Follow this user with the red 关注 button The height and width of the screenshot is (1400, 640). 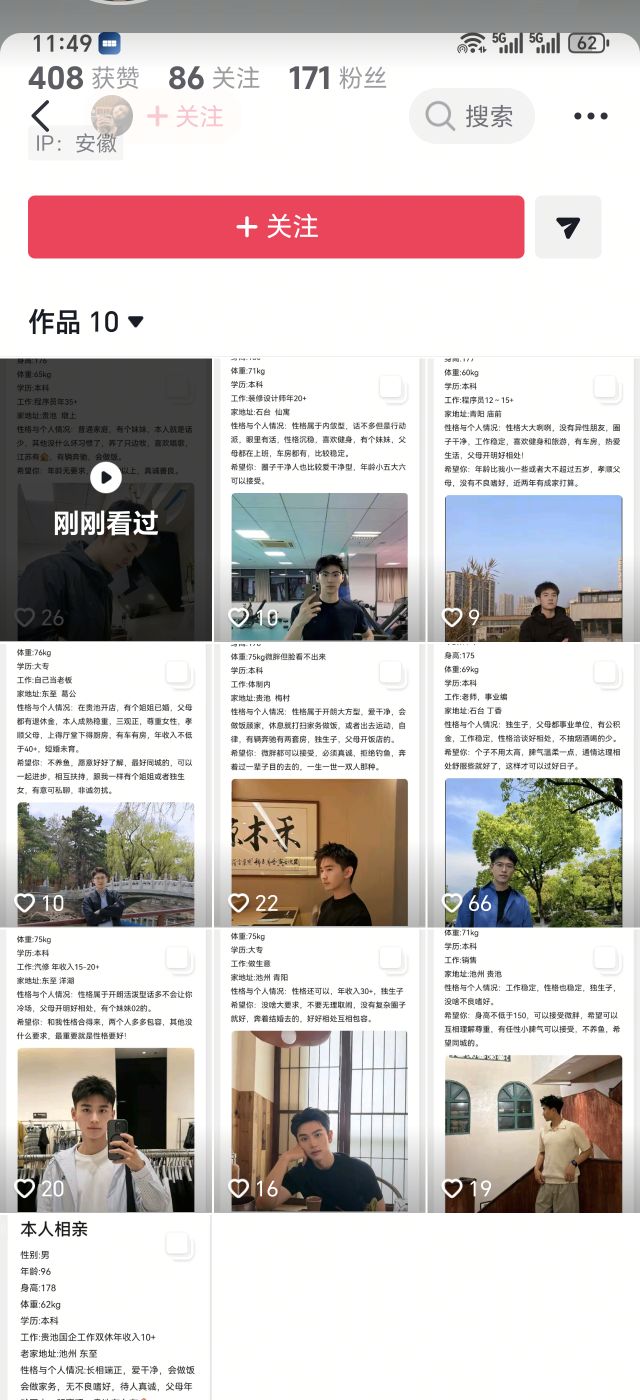click(x=276, y=227)
